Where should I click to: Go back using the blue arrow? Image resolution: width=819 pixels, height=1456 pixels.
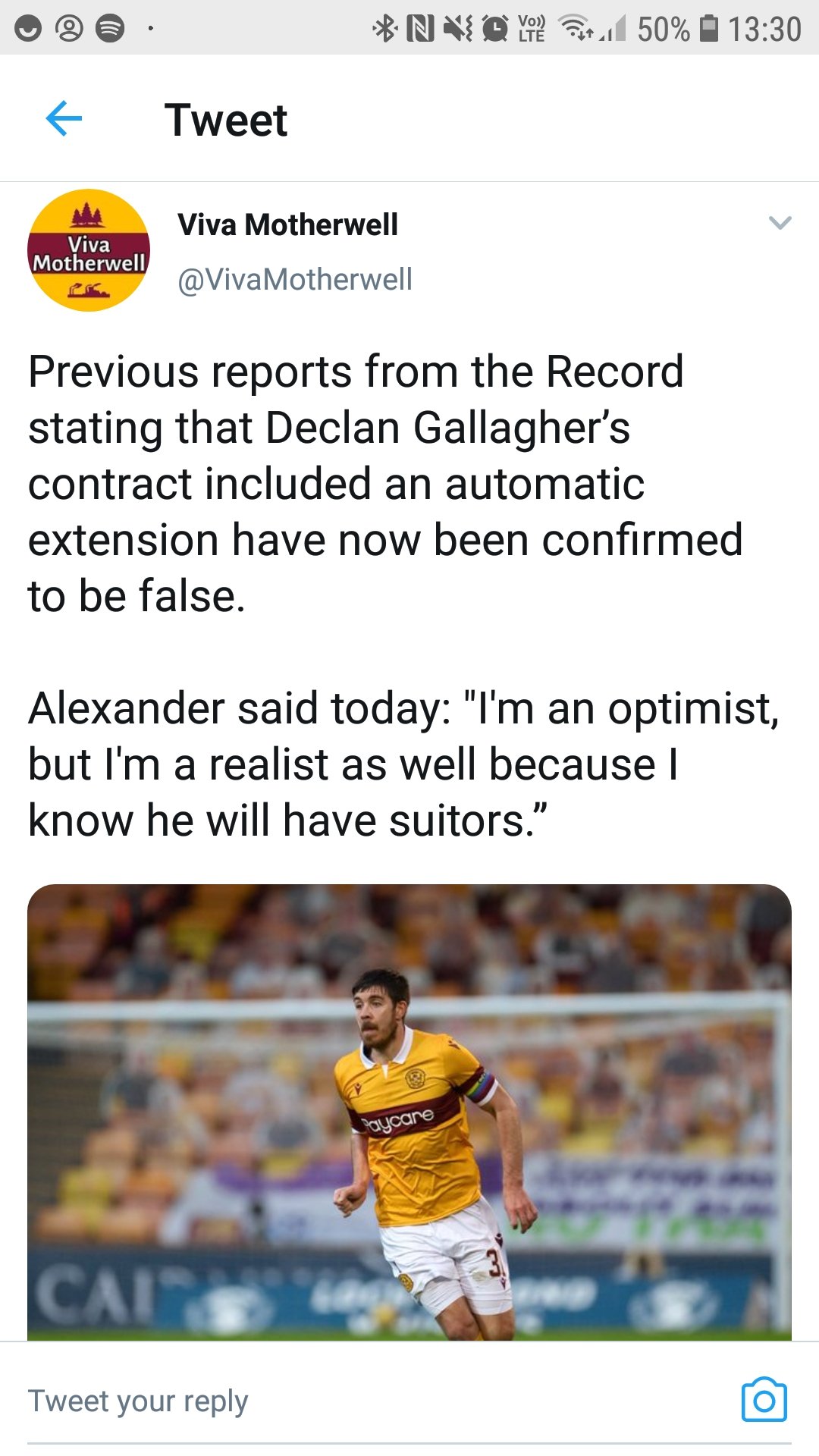(64, 119)
